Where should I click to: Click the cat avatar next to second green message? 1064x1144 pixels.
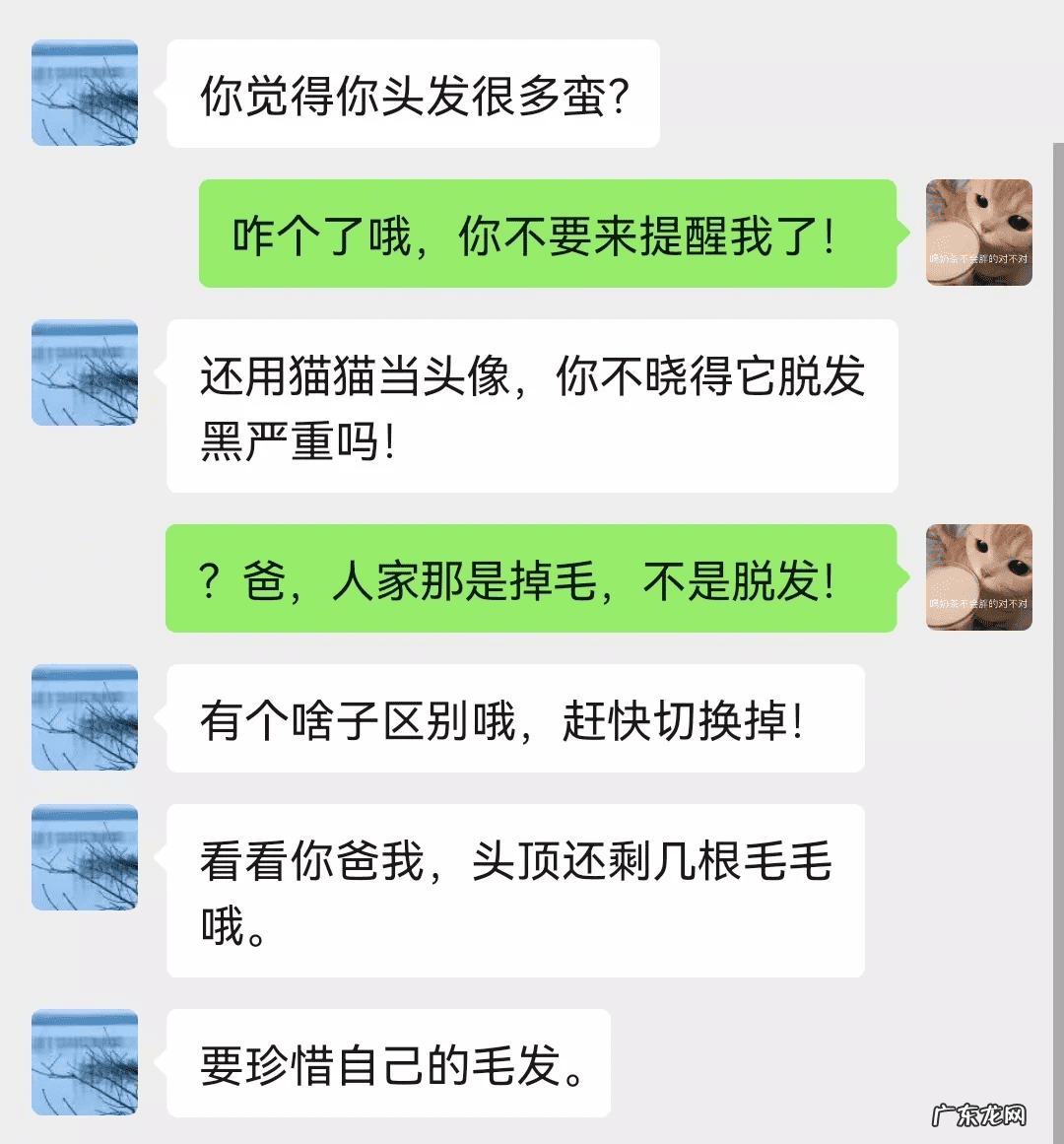[978, 577]
